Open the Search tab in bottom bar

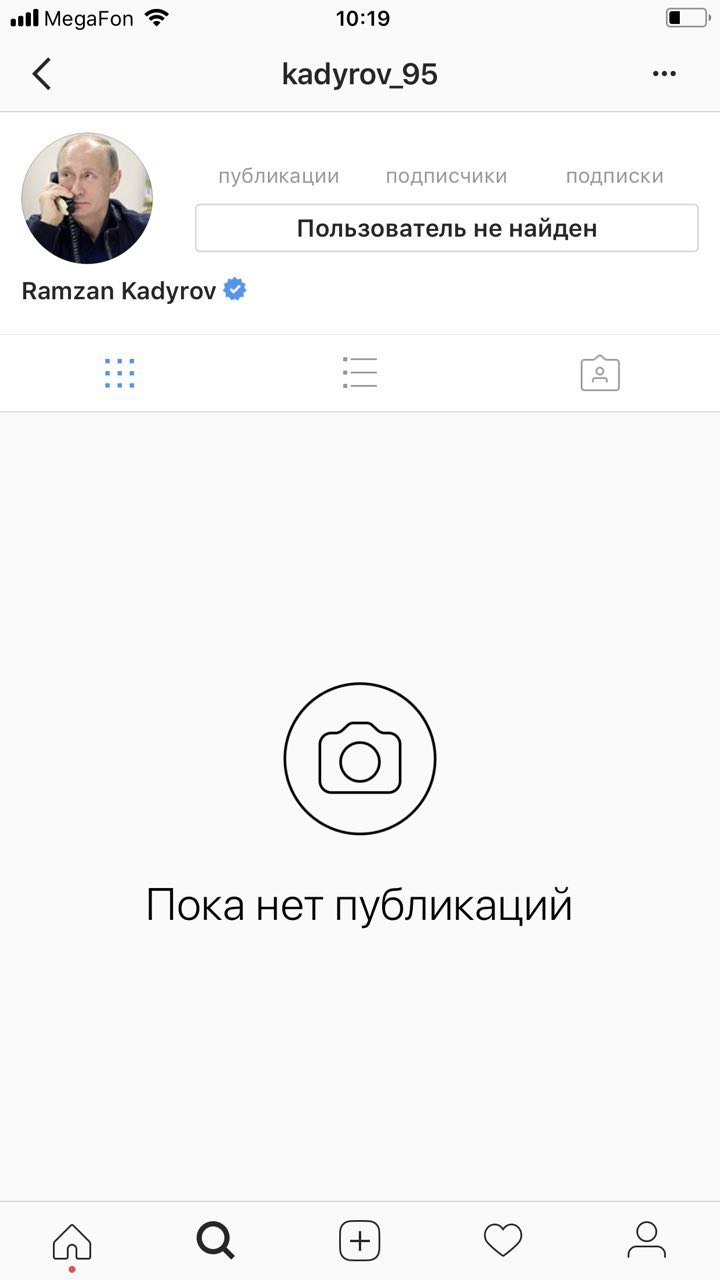[x=215, y=1241]
